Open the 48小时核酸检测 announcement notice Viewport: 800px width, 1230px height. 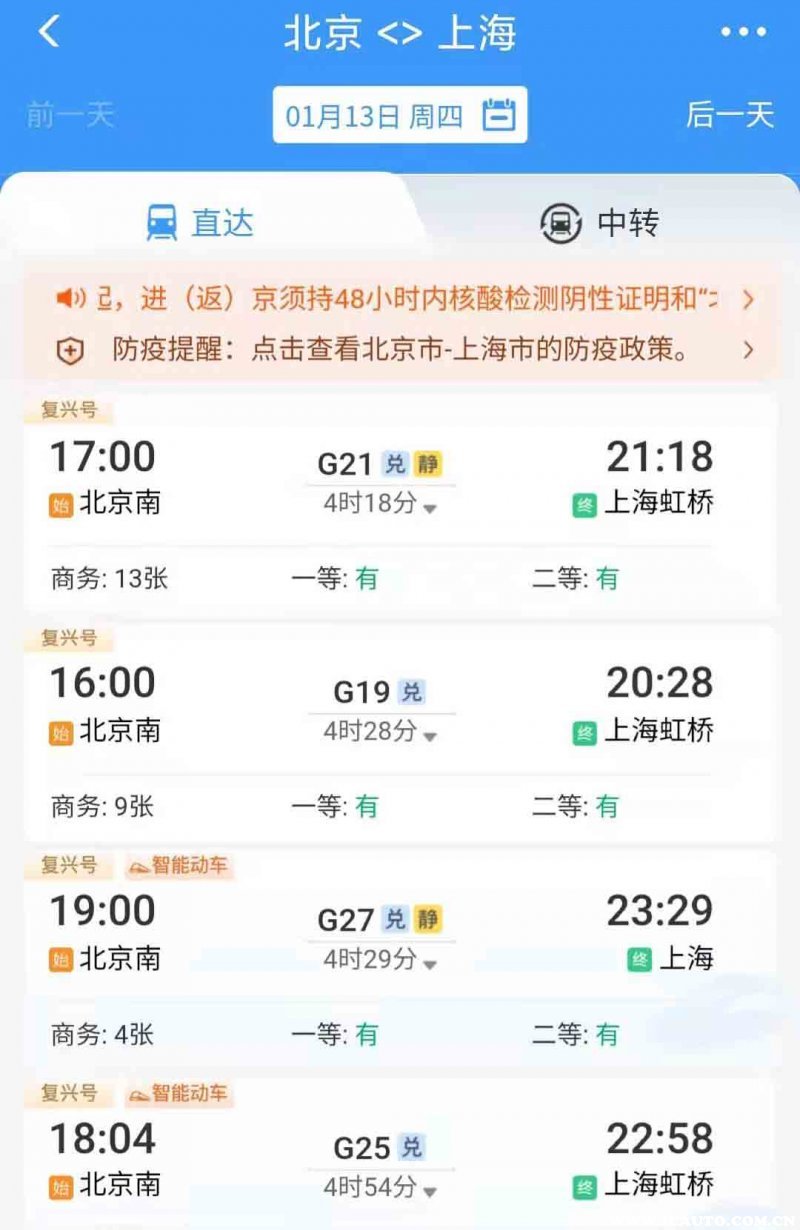[x=400, y=298]
